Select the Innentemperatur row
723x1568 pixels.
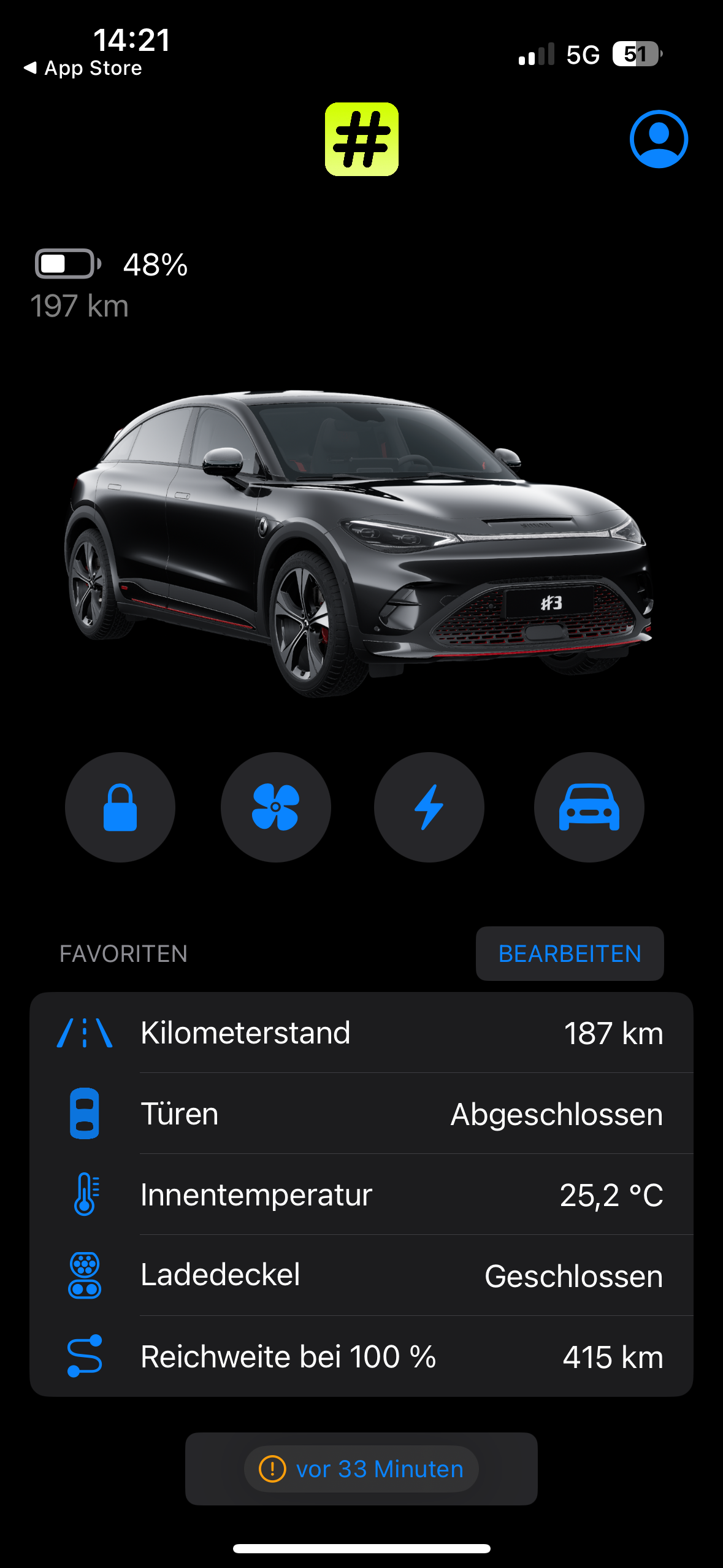tap(361, 1195)
